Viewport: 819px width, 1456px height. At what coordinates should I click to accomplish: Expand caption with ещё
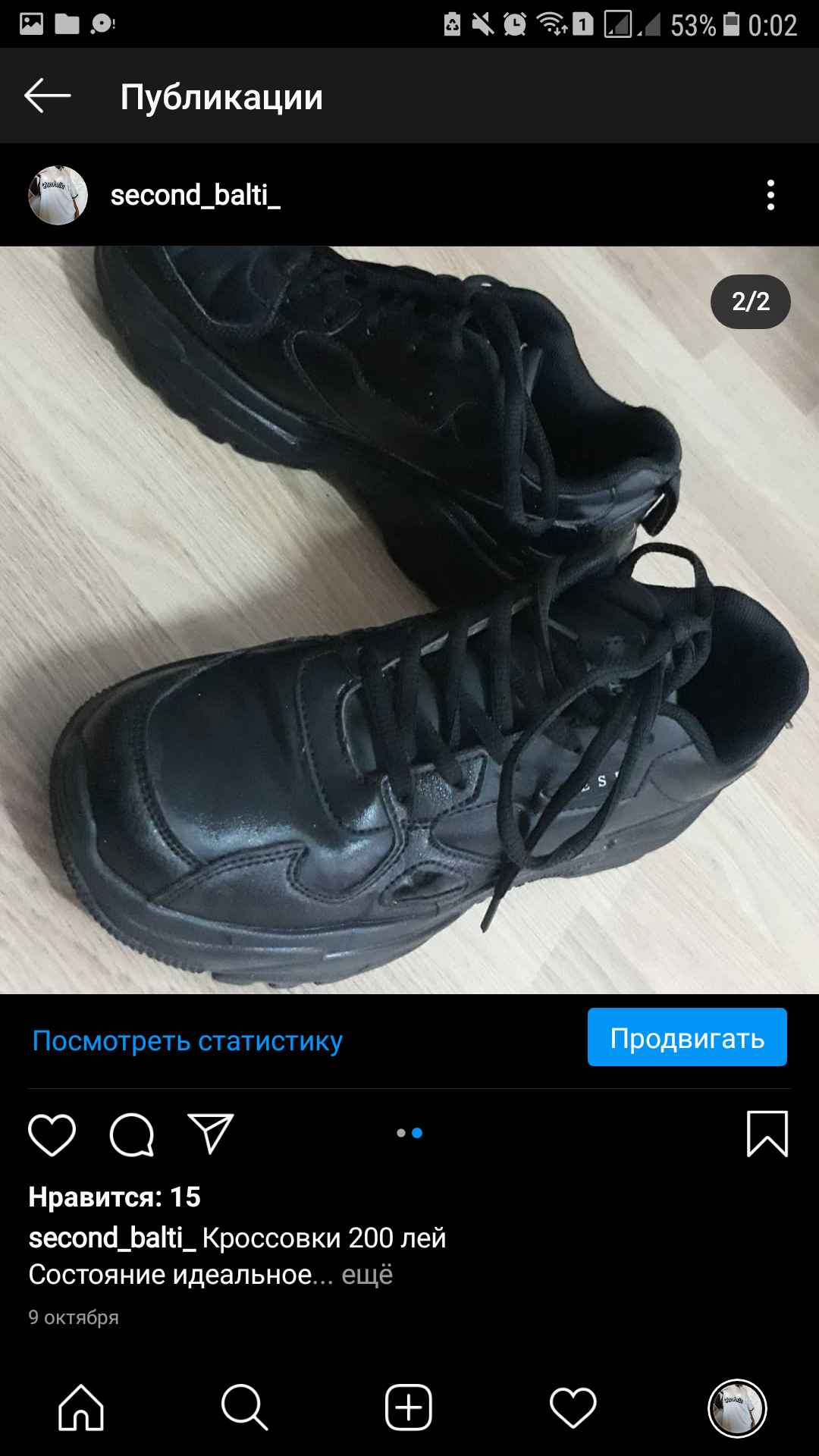click(367, 1275)
